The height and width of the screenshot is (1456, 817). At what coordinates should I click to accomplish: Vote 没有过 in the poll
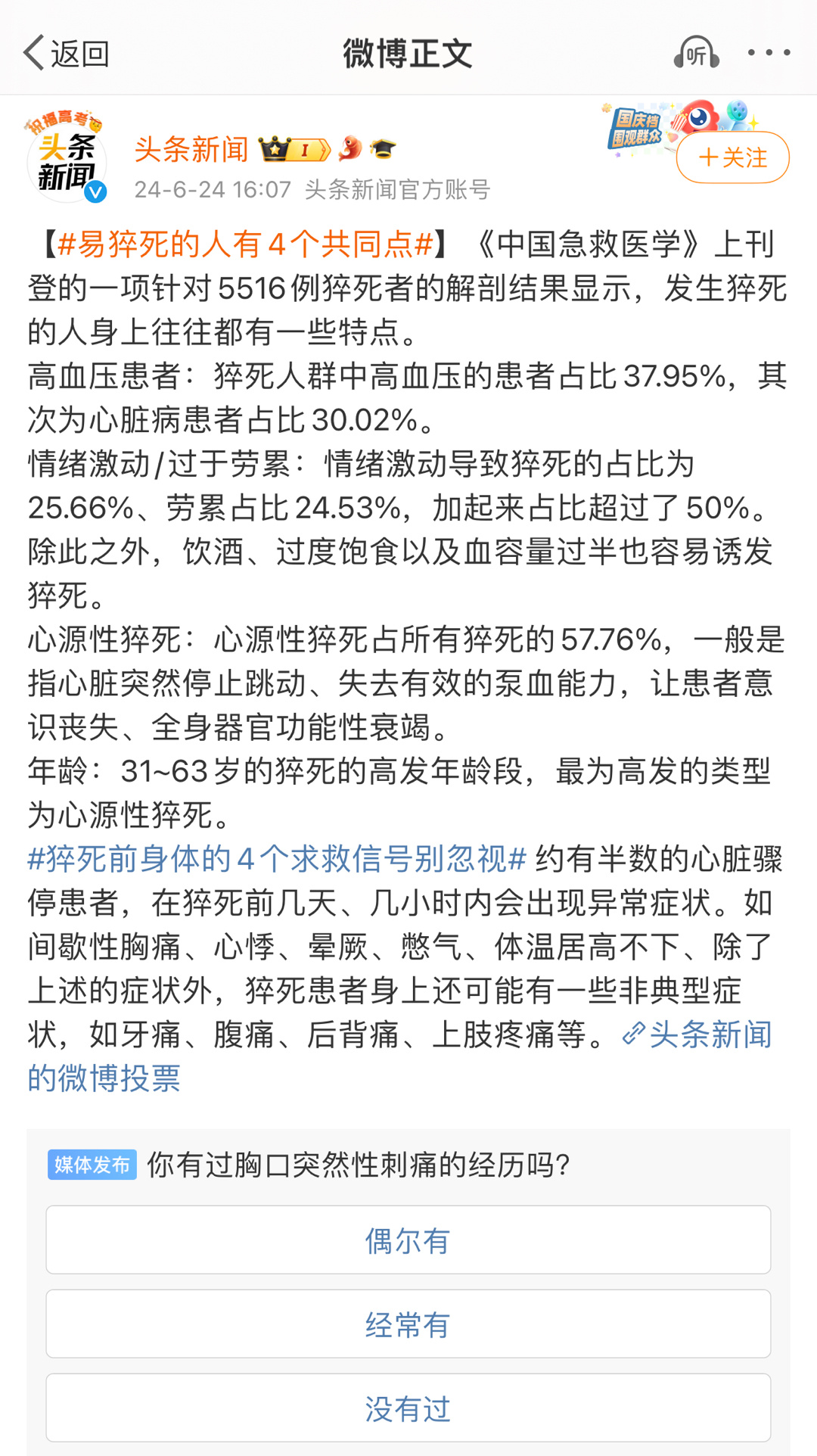click(408, 1408)
